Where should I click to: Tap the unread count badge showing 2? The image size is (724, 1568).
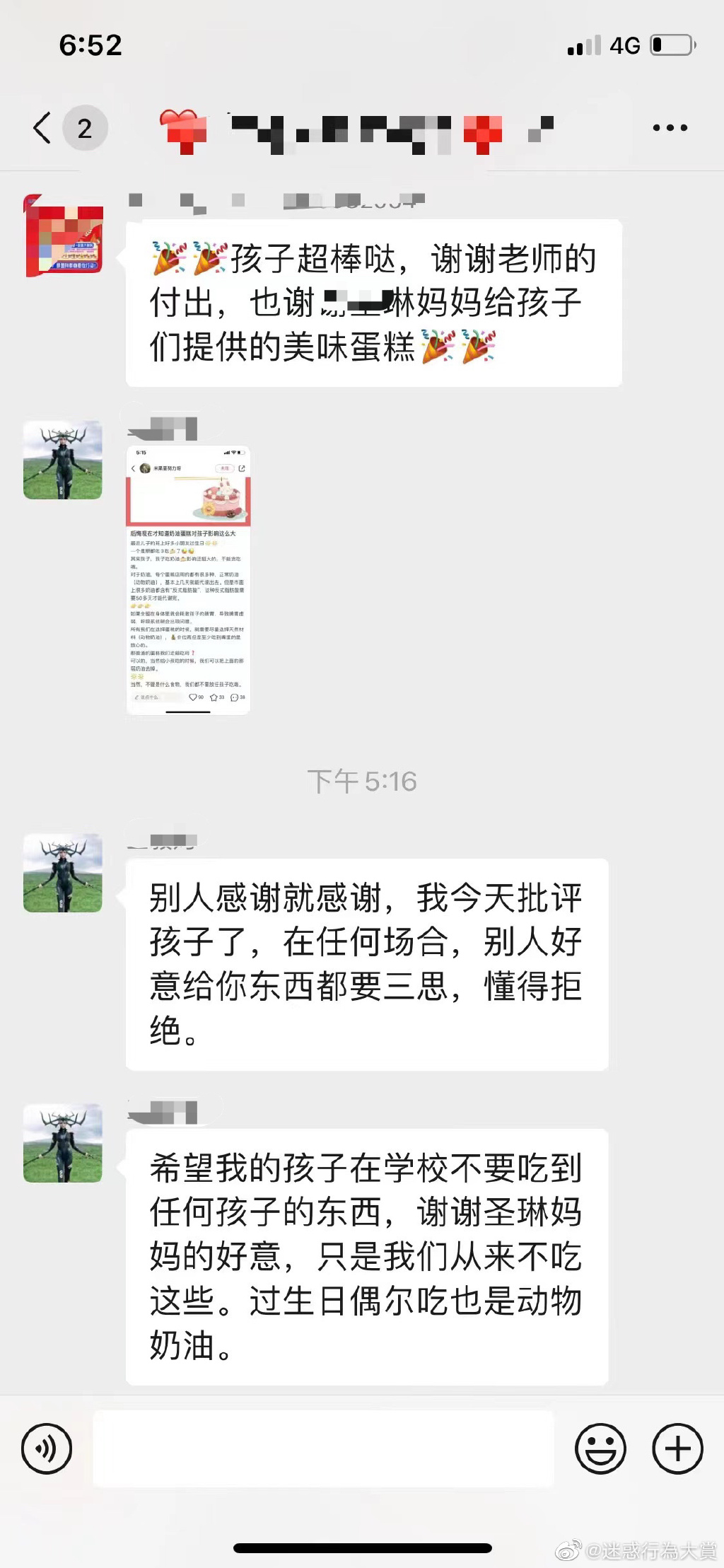click(83, 127)
